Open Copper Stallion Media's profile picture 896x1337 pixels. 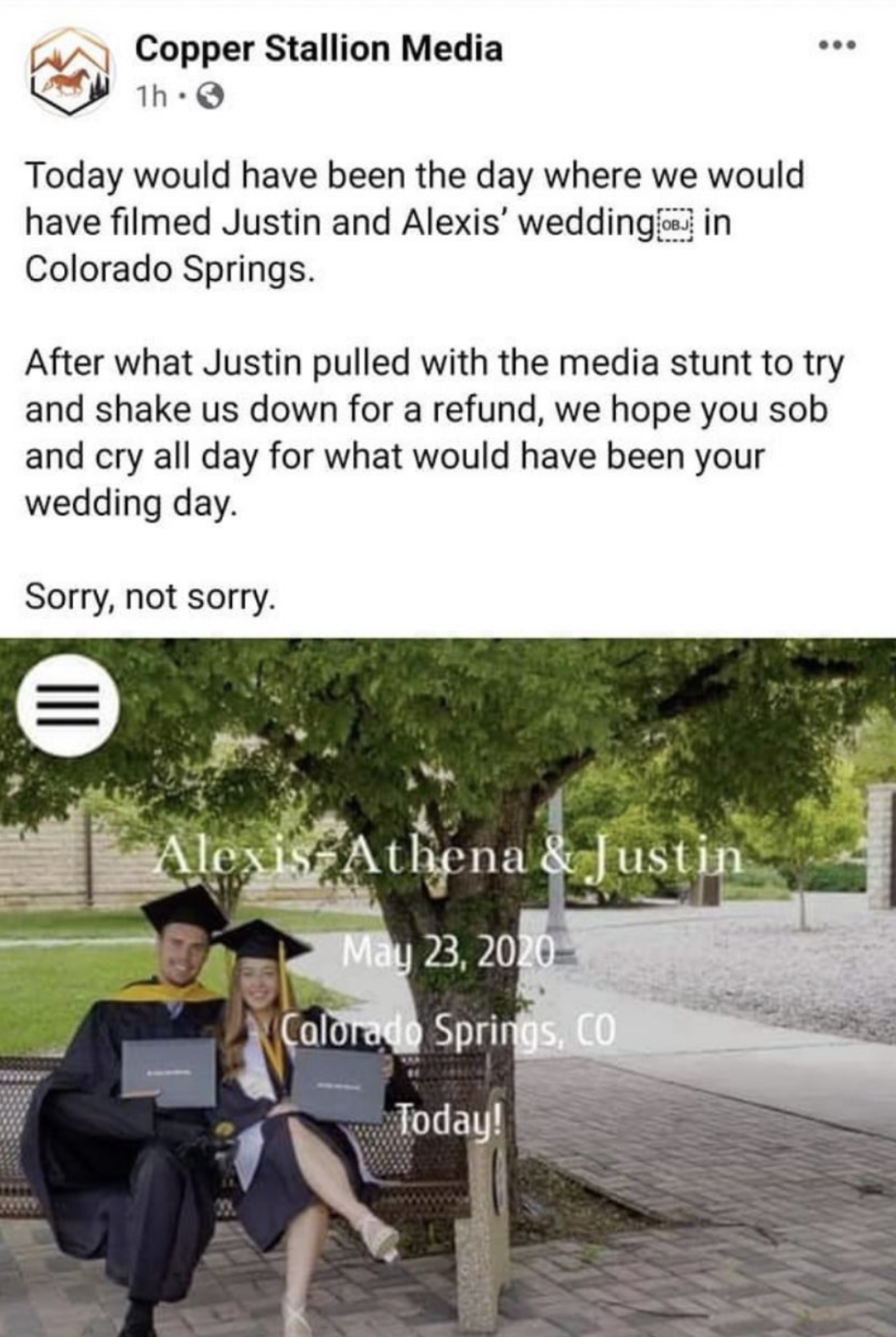pyautogui.click(x=69, y=70)
